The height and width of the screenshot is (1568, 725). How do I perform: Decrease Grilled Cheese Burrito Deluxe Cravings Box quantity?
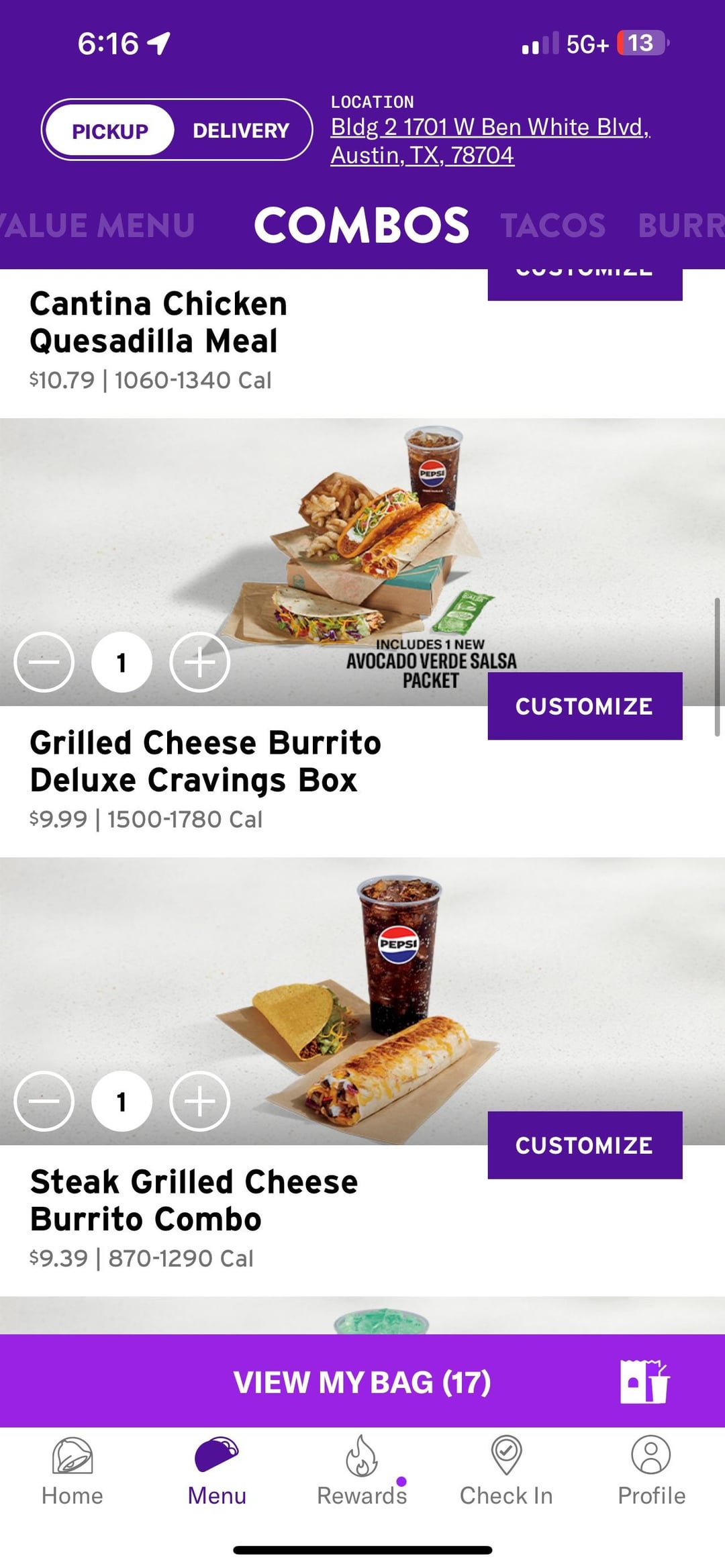[x=44, y=663]
